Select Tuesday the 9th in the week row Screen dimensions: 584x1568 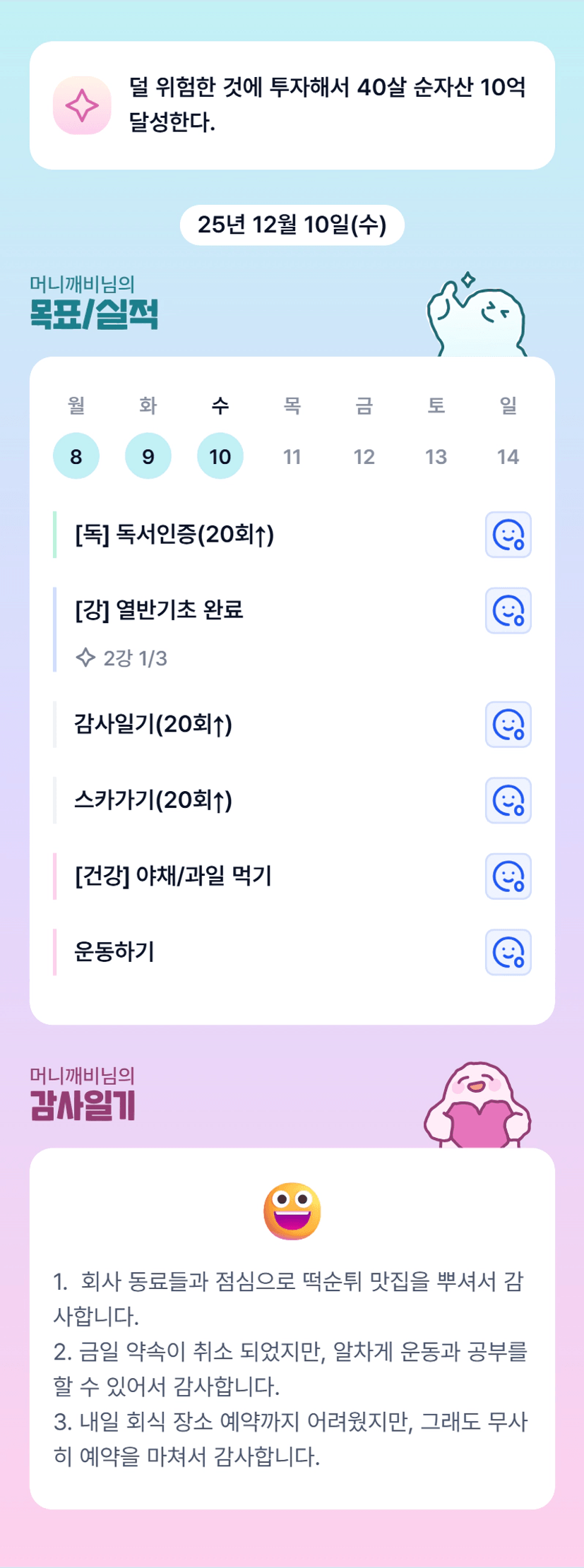coord(148,456)
